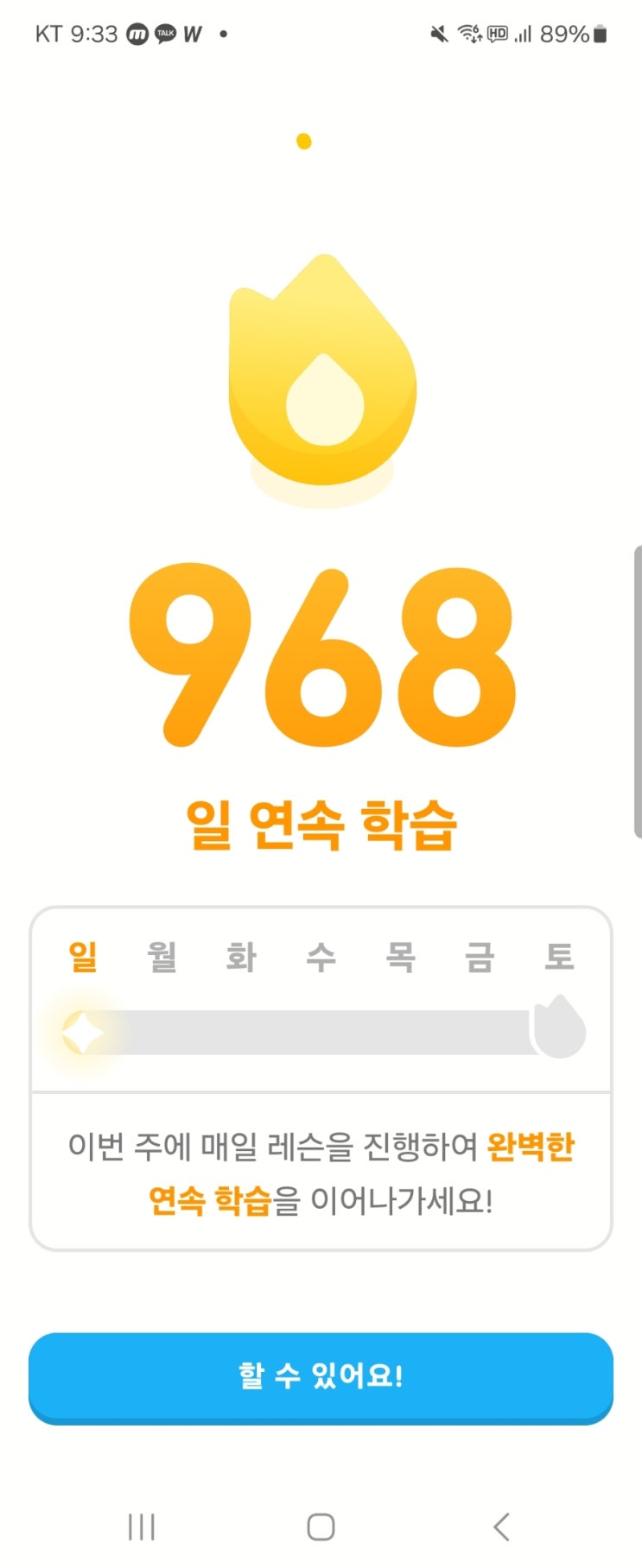Go back using the system back button

[x=501, y=1526]
